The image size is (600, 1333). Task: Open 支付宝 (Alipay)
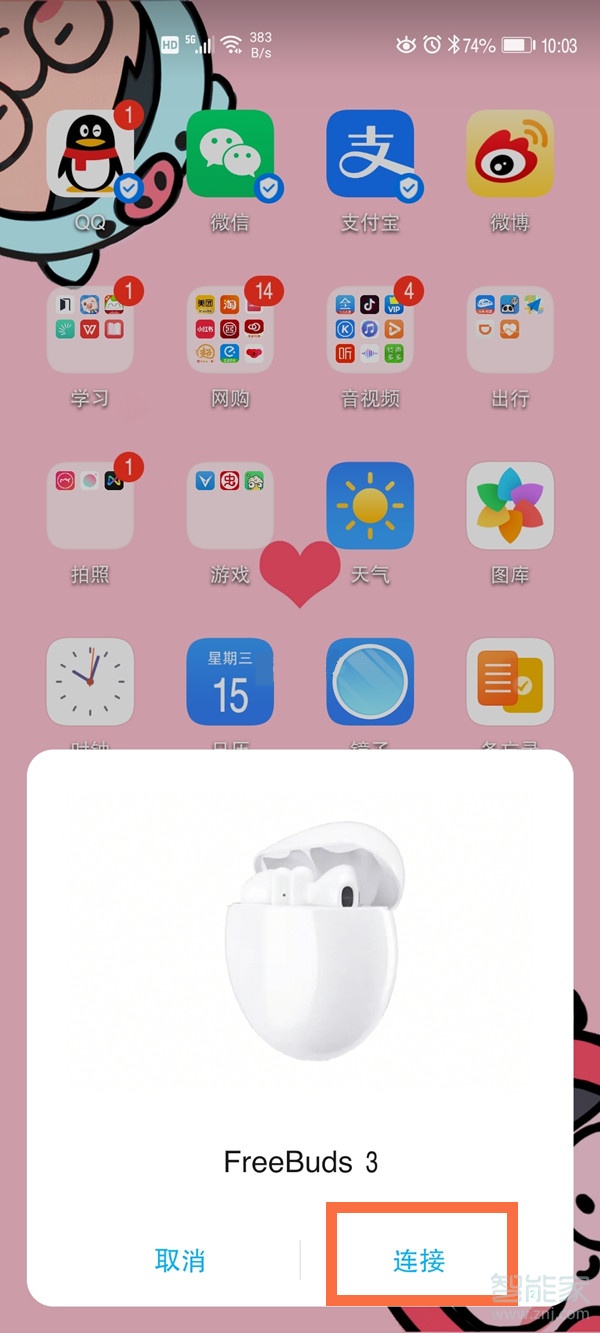coord(370,154)
